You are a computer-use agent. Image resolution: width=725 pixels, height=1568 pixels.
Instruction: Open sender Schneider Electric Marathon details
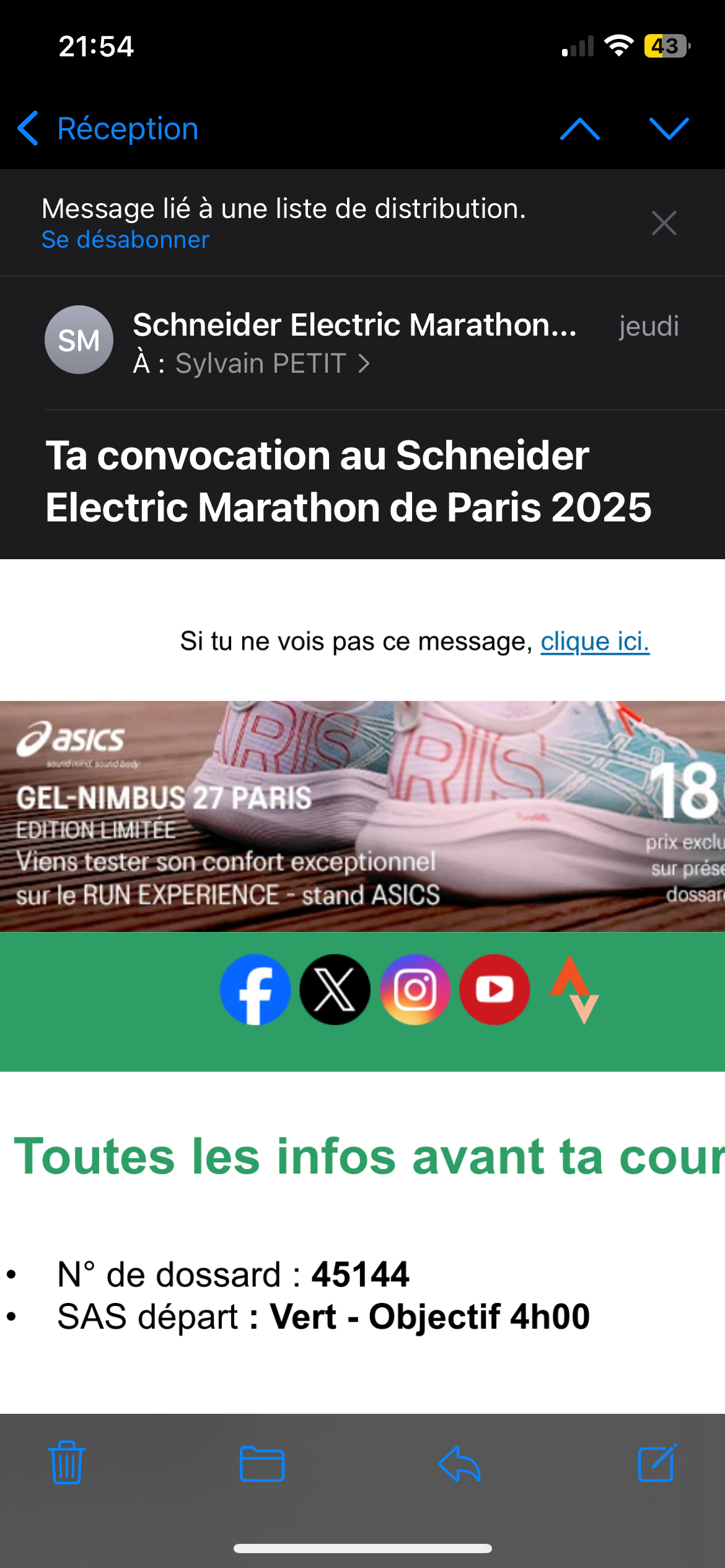354,324
